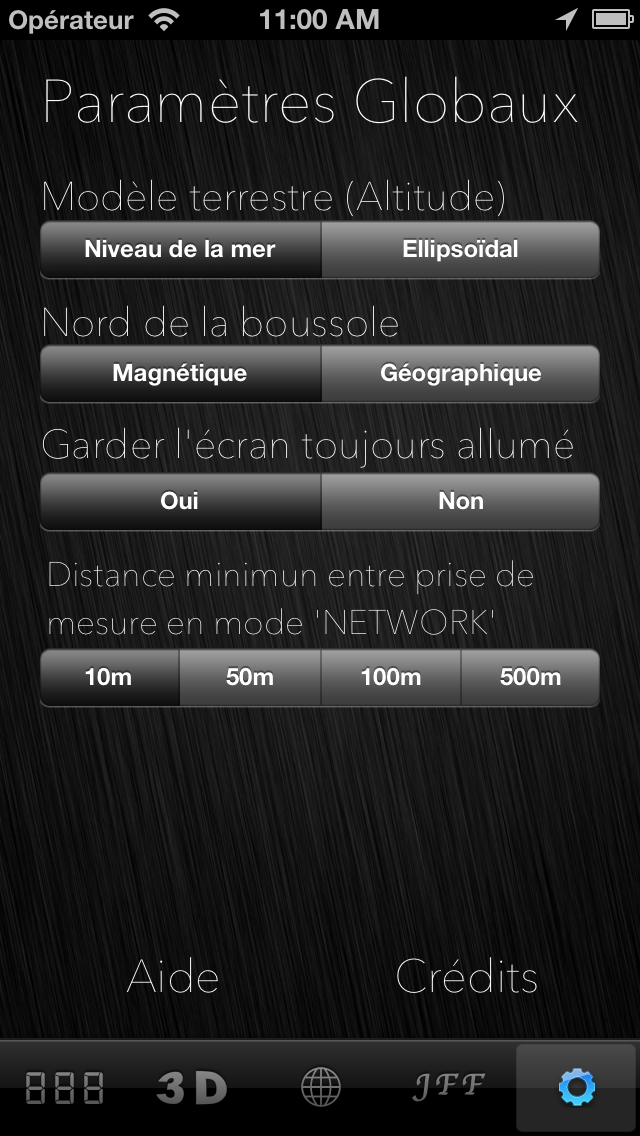Viewport: 640px width, 1136px height.
Task: Select Non for keeping screen on
Action: 460,501
